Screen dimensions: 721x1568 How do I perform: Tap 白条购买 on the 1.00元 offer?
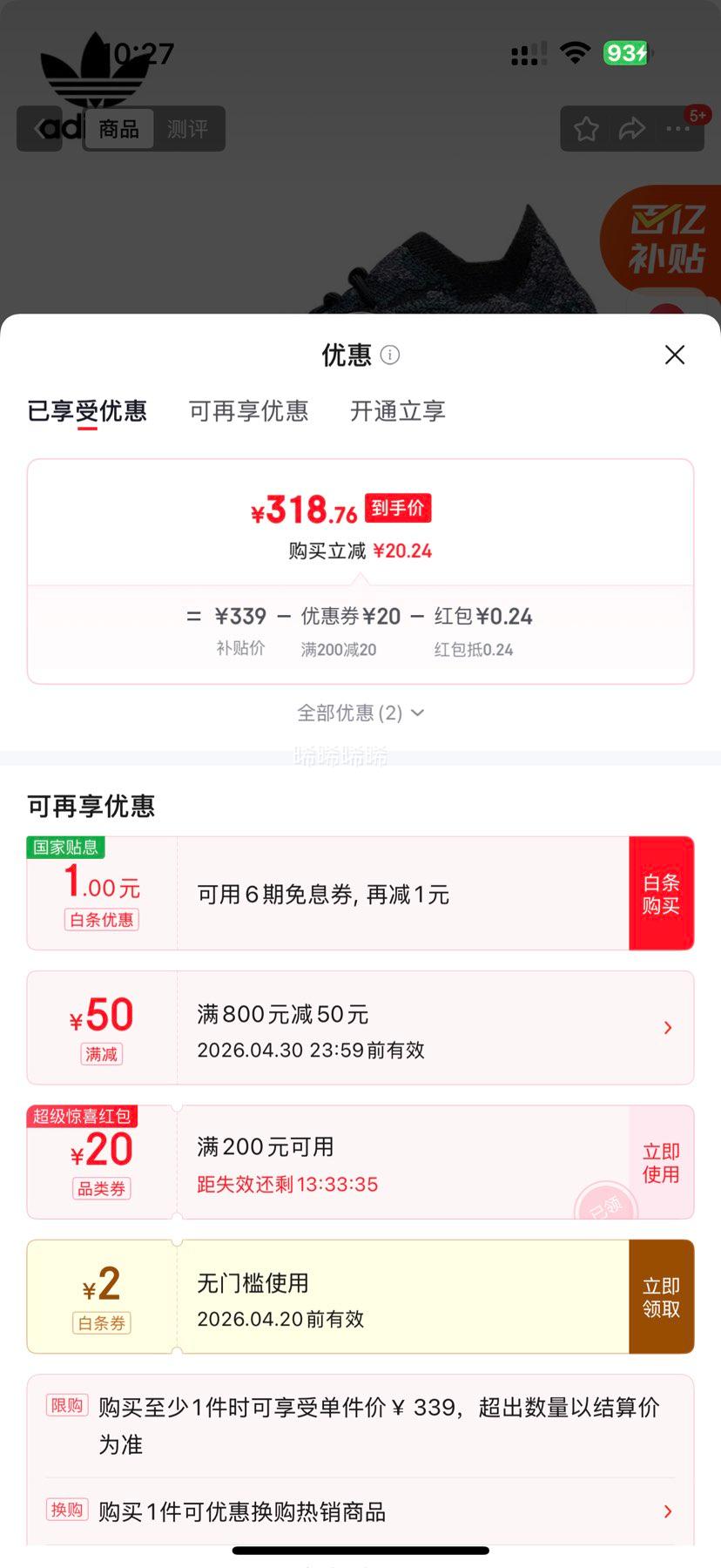coord(661,893)
